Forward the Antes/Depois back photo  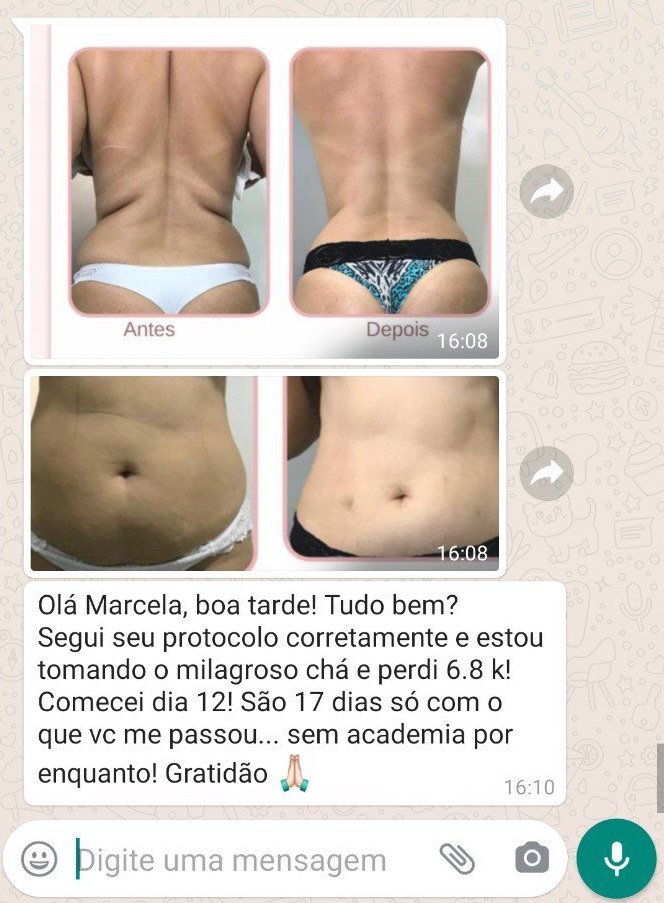click(x=547, y=191)
